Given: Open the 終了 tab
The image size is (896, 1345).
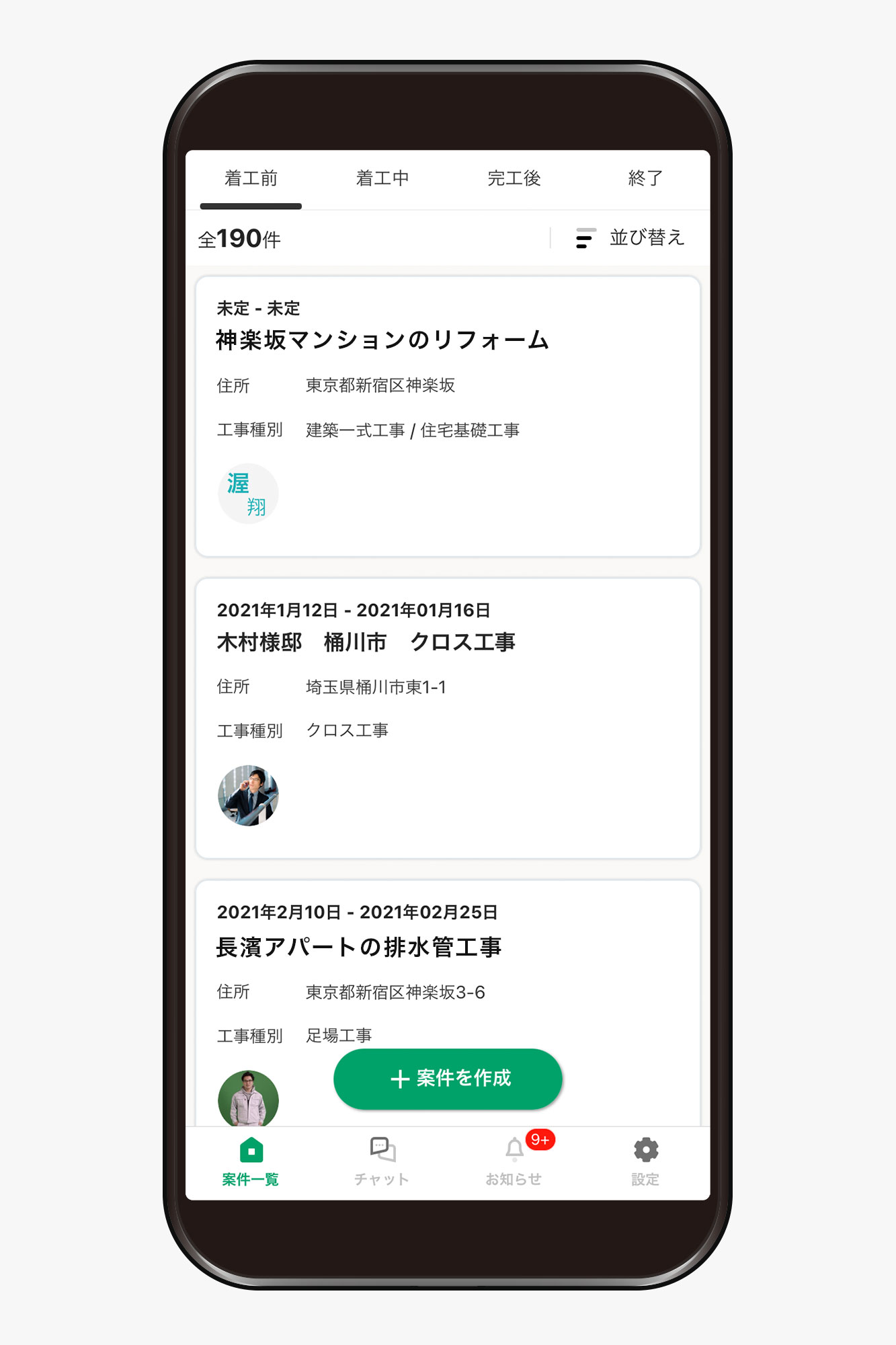Looking at the screenshot, I should tap(645, 179).
